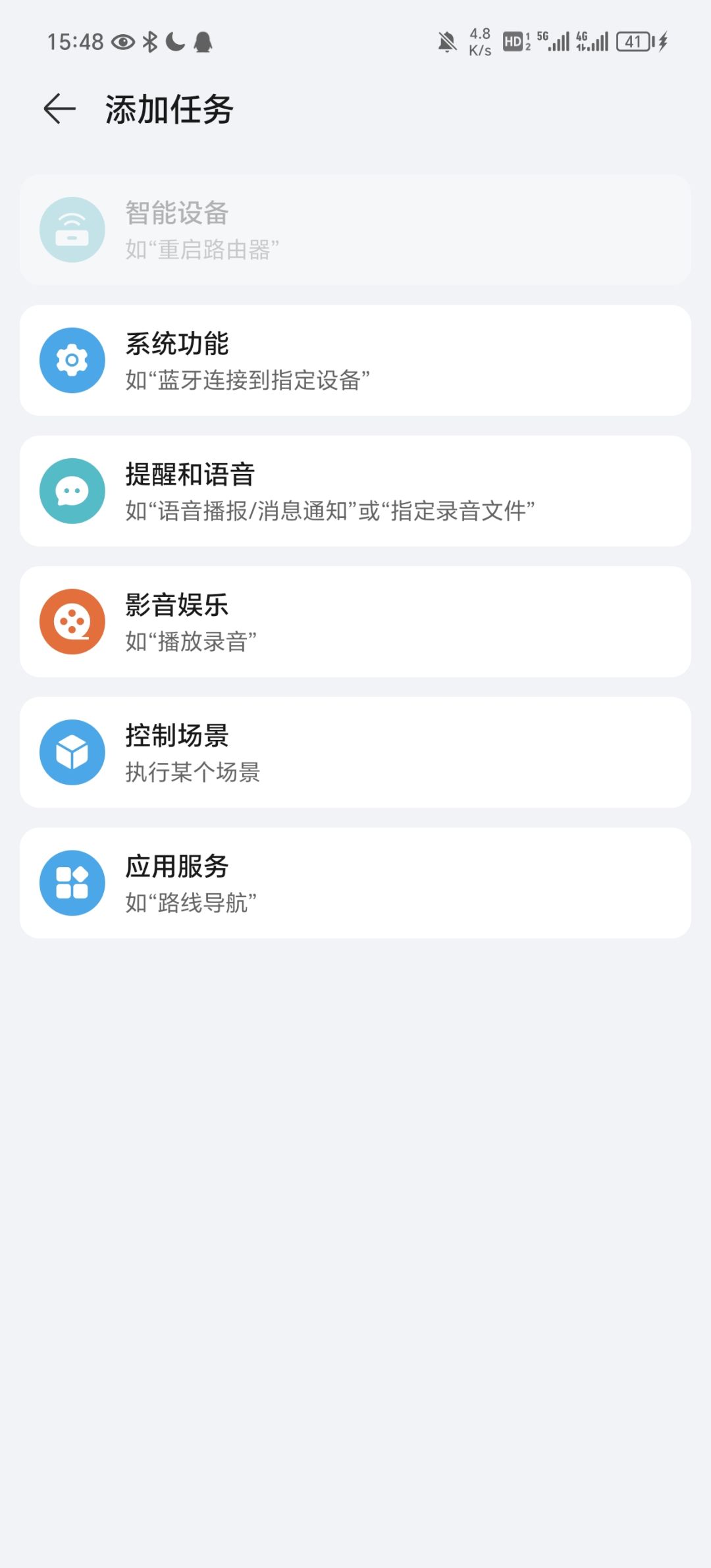711x1568 pixels.
Task: Click the notification mute icon in status bar
Action: click(447, 42)
